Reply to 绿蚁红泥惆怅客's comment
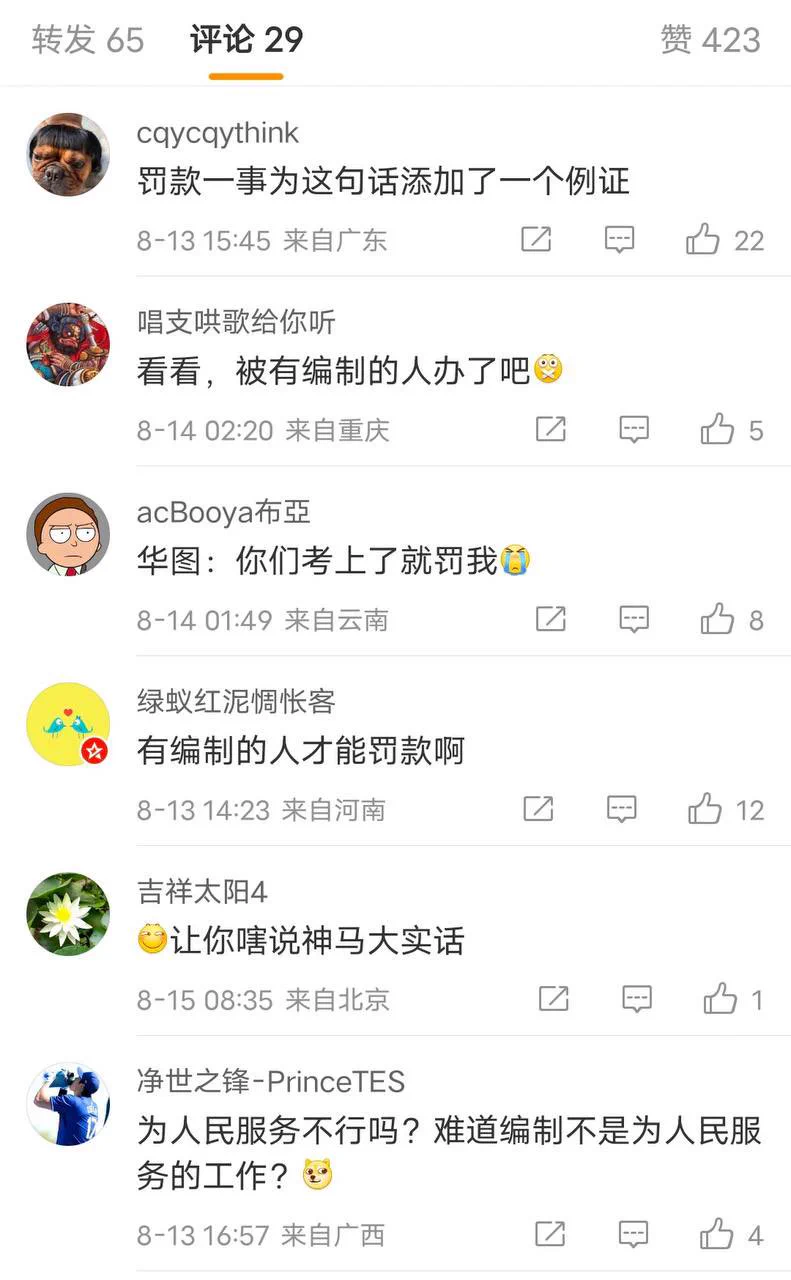The width and height of the screenshot is (791, 1280). tap(622, 810)
